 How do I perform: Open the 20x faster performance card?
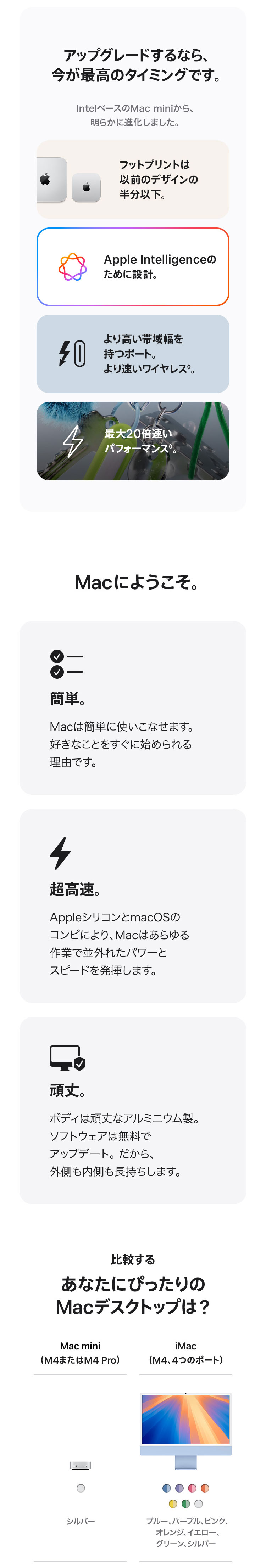[133, 441]
